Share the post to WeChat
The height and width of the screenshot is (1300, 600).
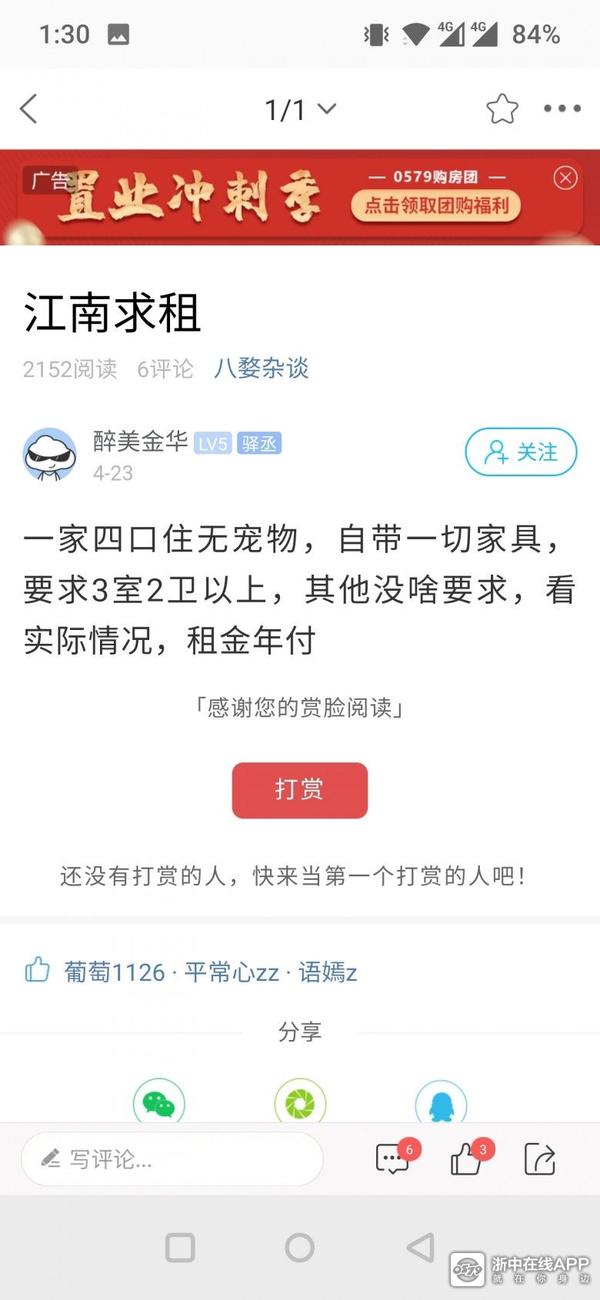pos(159,1103)
